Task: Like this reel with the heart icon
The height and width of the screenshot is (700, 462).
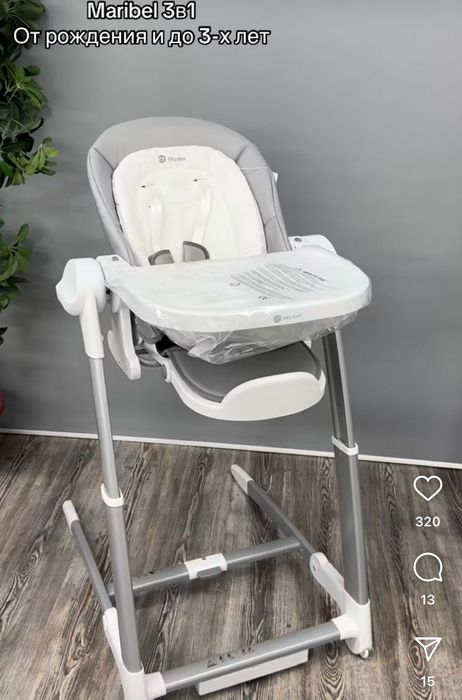Action: pos(428,488)
